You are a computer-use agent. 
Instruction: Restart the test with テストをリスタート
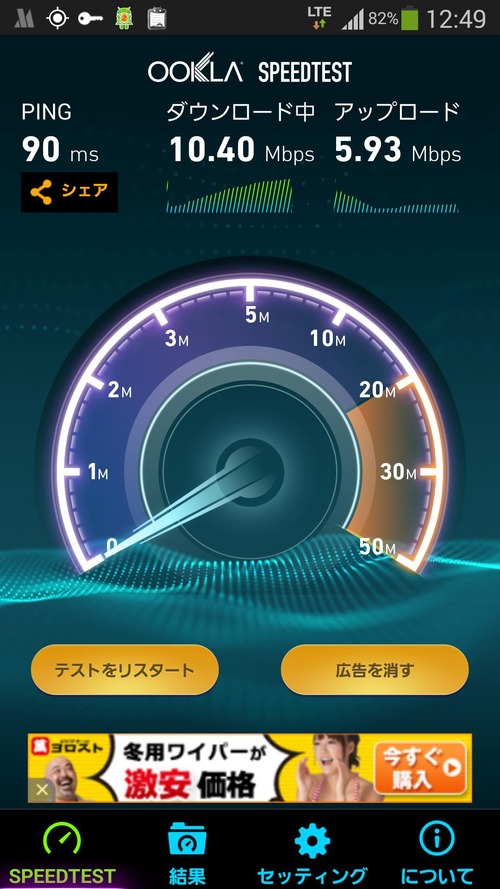(125, 670)
